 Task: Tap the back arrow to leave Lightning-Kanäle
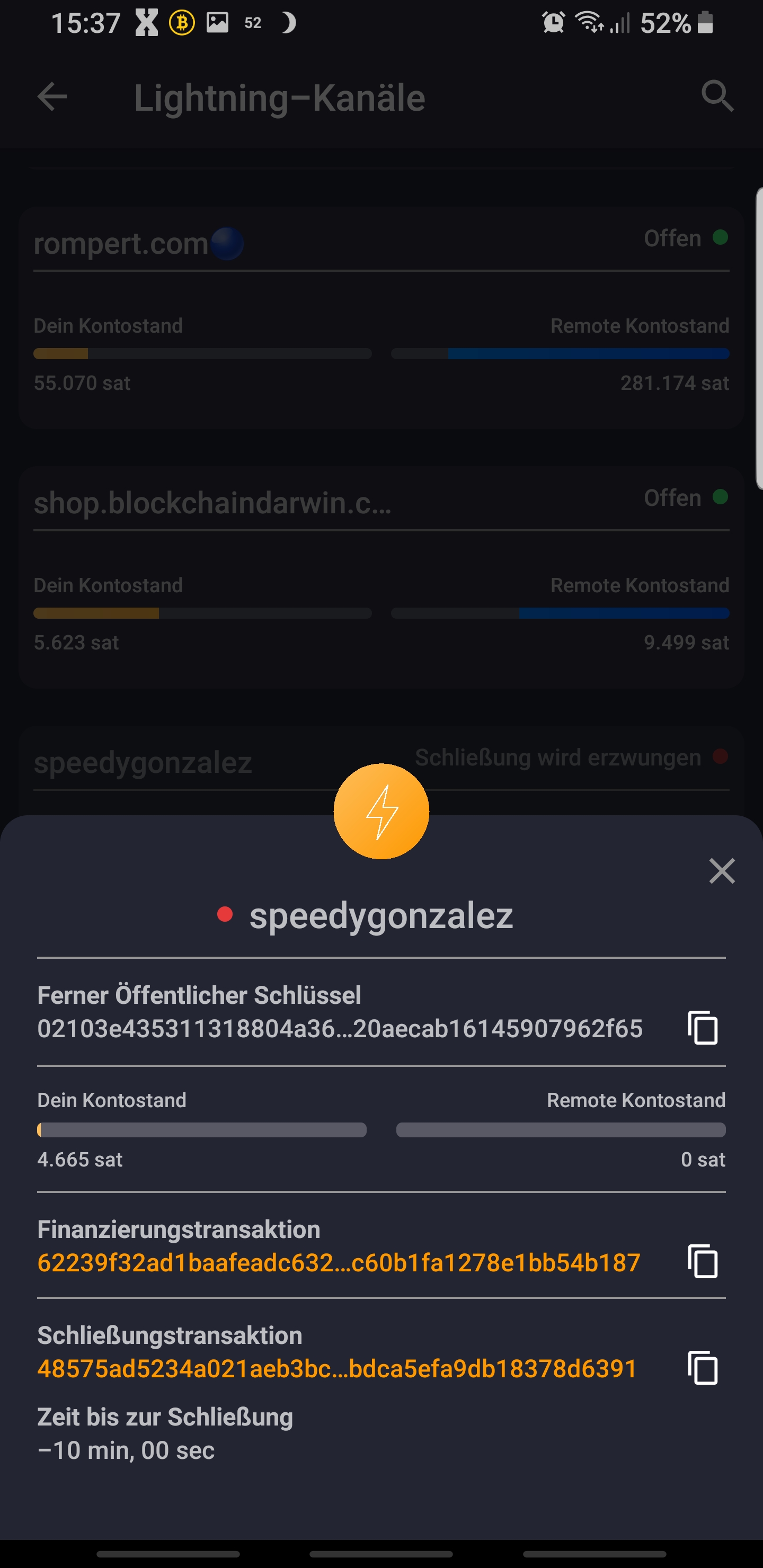click(x=52, y=97)
